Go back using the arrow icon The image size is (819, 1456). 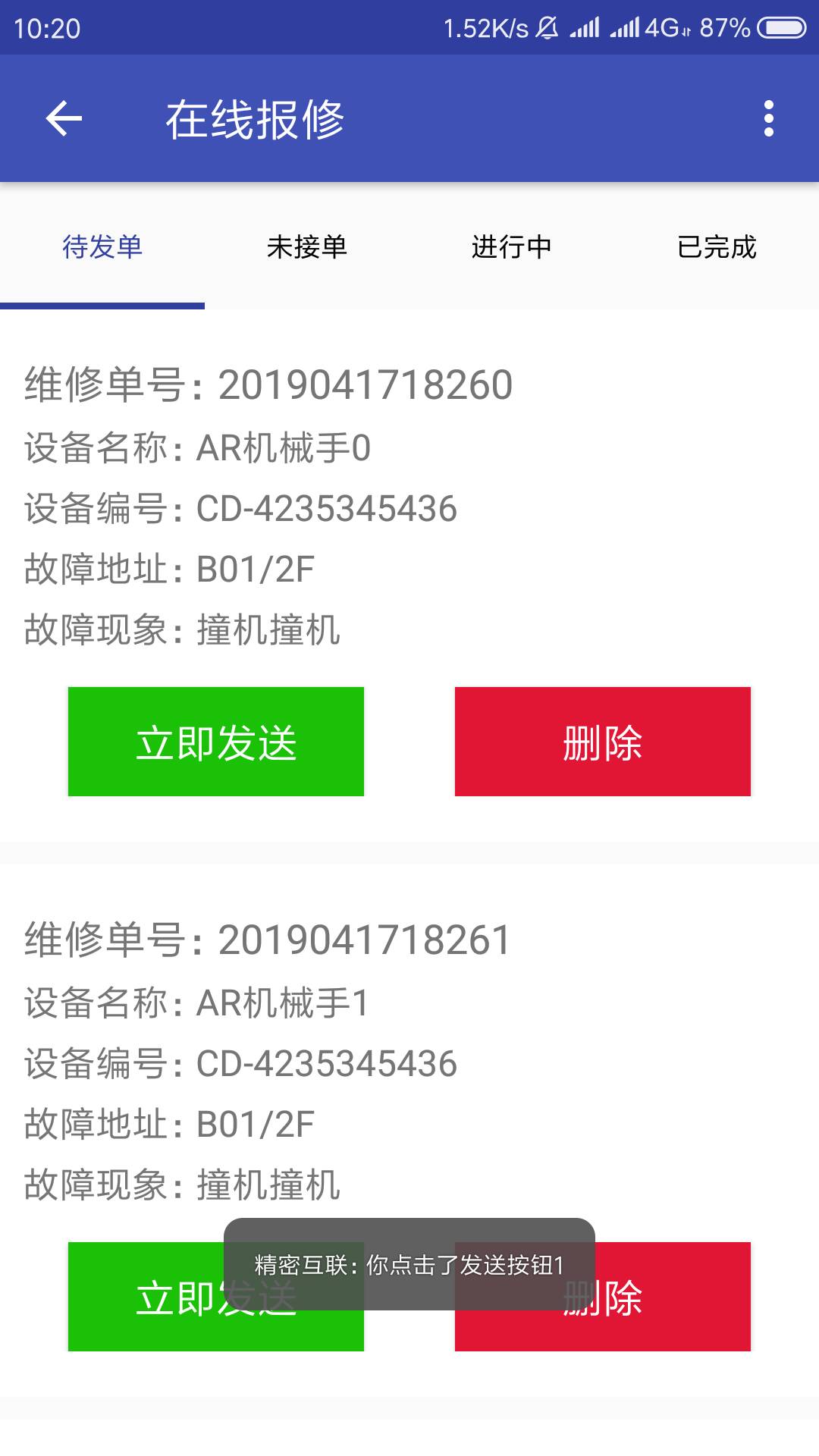(x=64, y=119)
